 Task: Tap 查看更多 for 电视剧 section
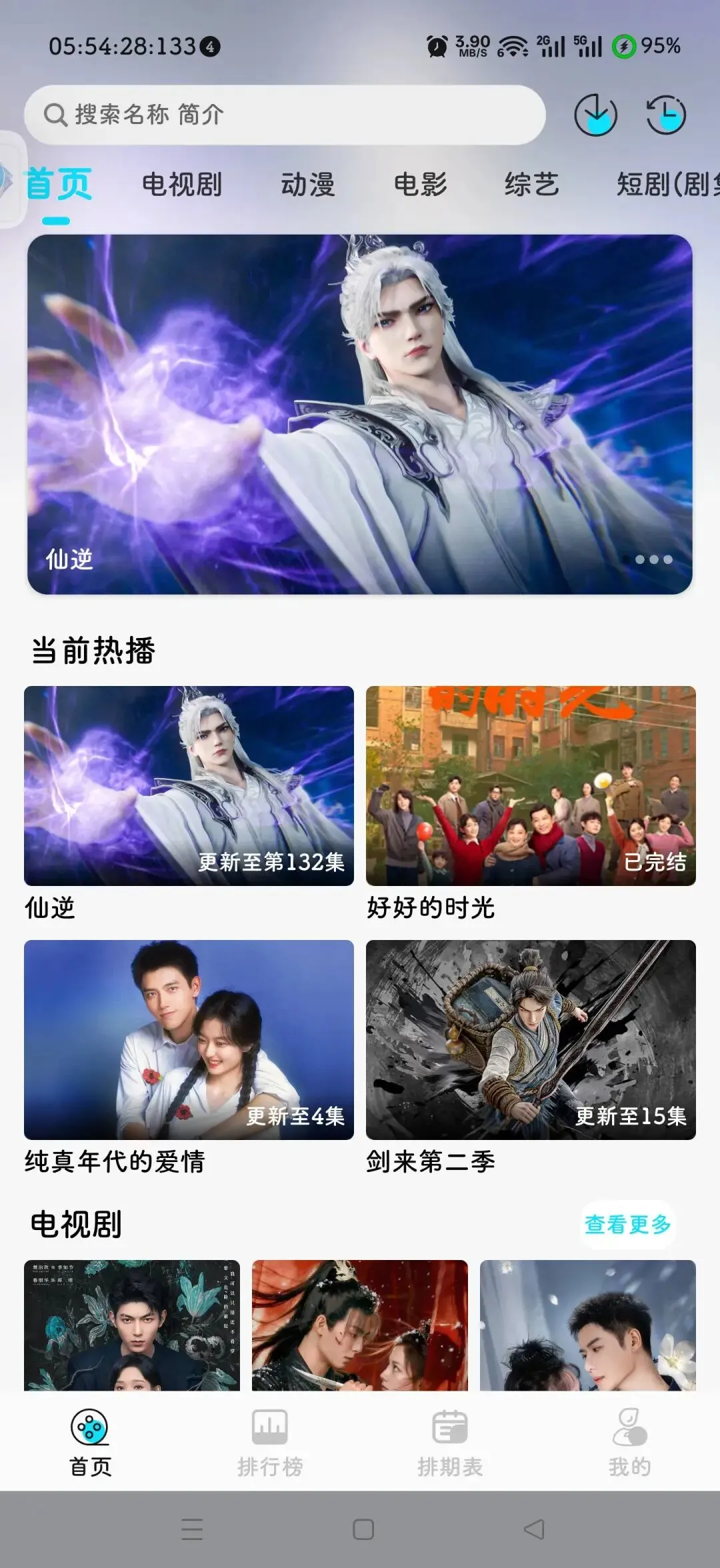point(627,1225)
